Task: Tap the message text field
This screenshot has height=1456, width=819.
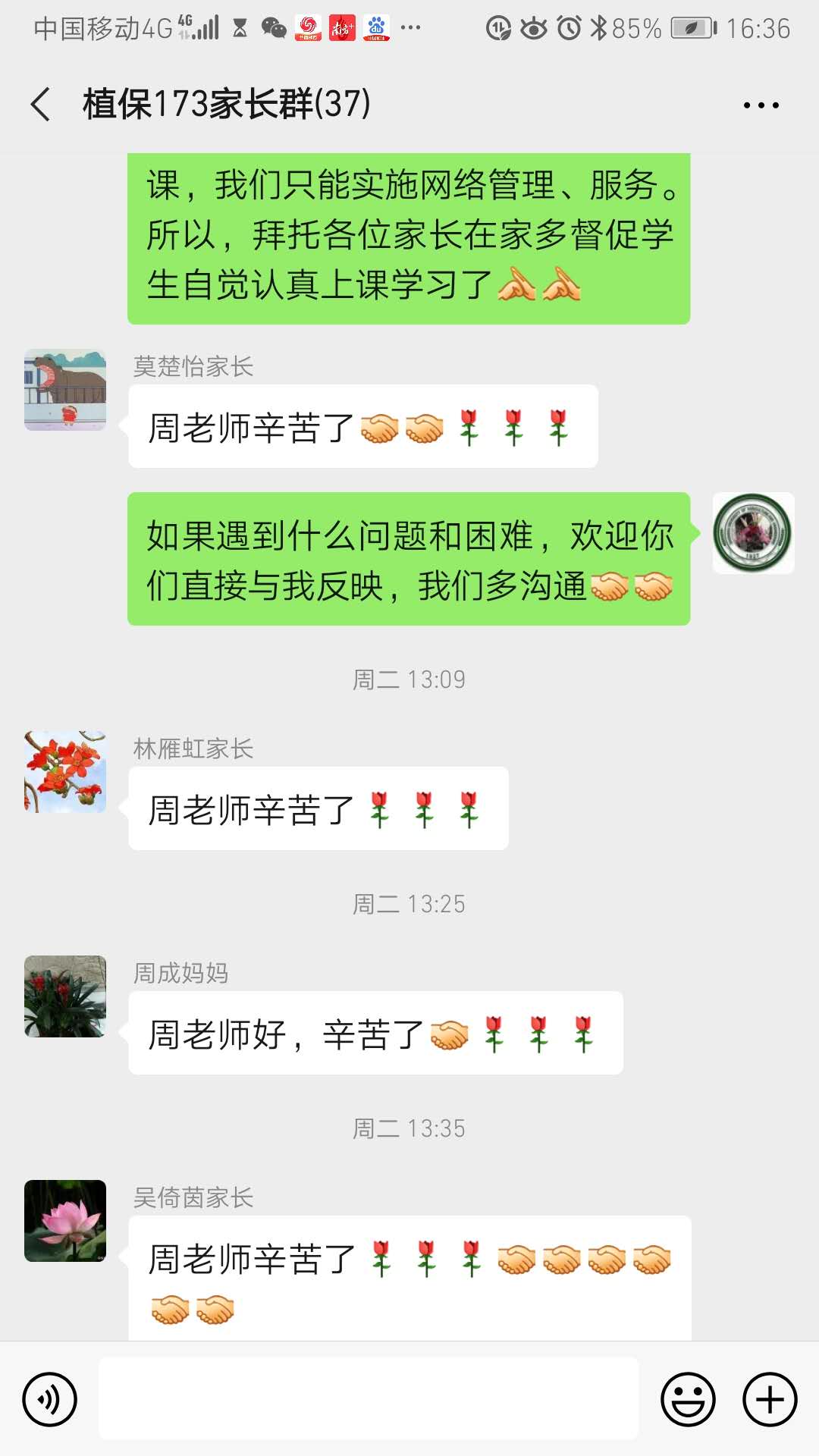Action: 369,1399
